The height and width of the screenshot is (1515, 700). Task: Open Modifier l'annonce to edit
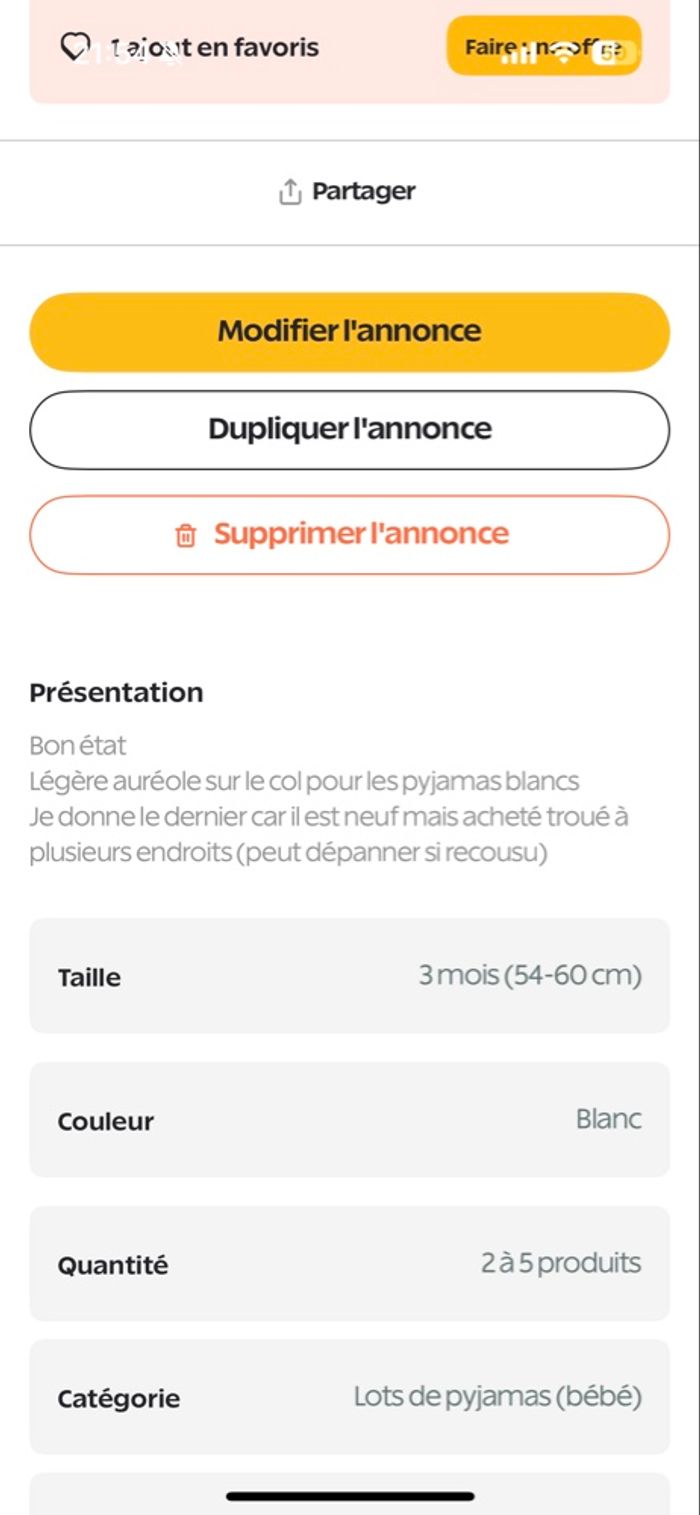349,332
